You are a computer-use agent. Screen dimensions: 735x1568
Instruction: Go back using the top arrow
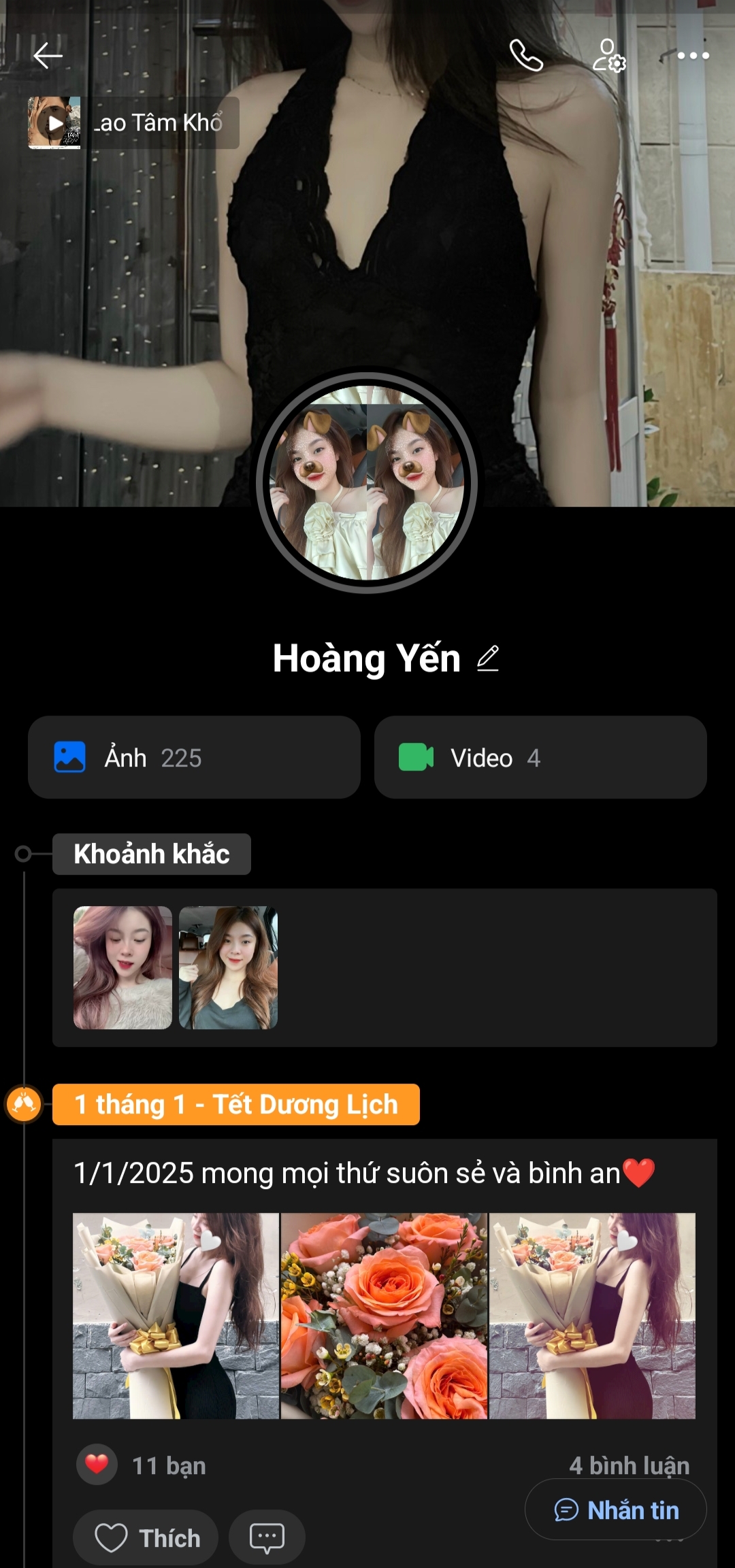click(x=48, y=56)
